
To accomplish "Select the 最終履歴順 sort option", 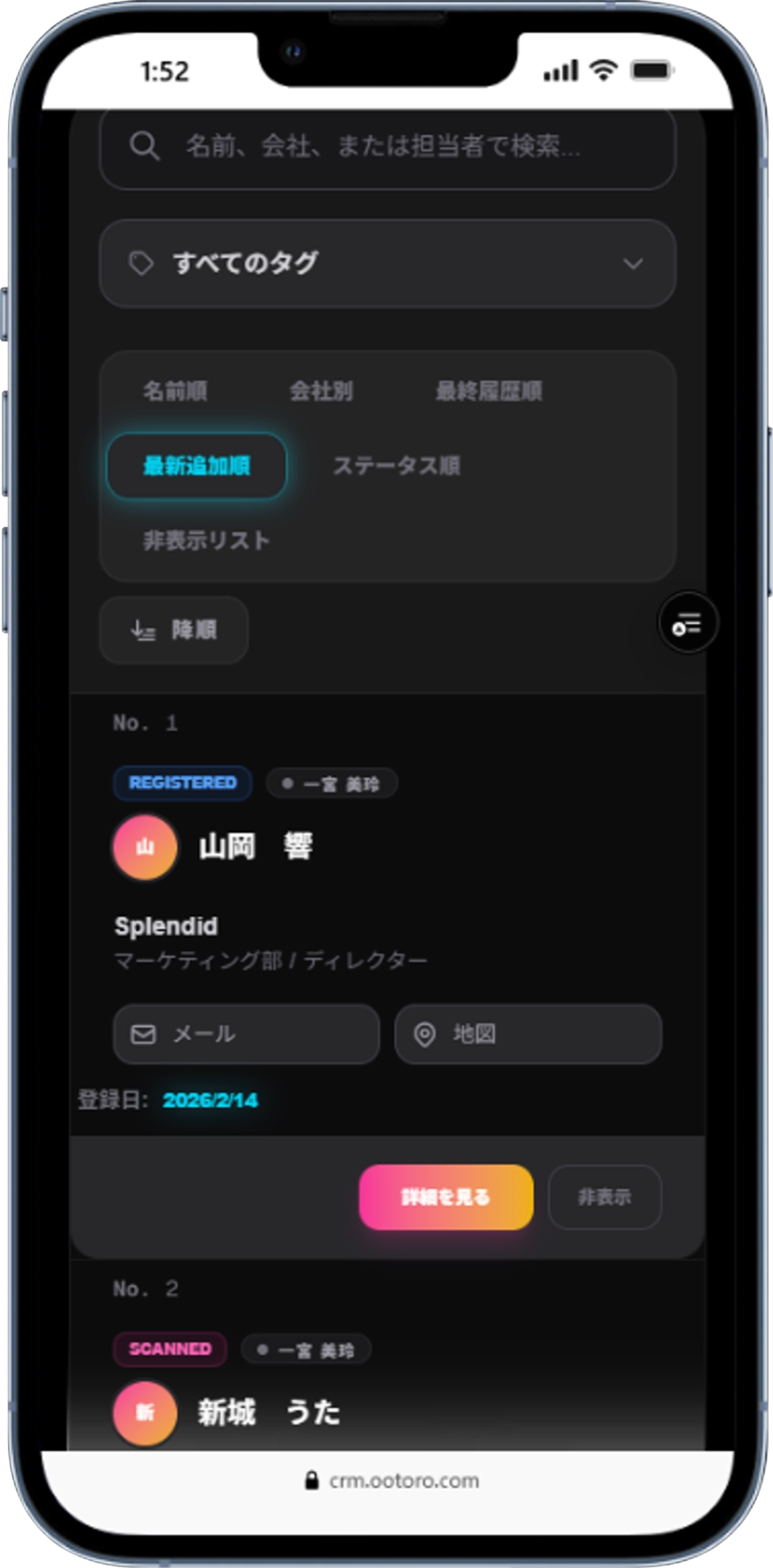I will (488, 392).
